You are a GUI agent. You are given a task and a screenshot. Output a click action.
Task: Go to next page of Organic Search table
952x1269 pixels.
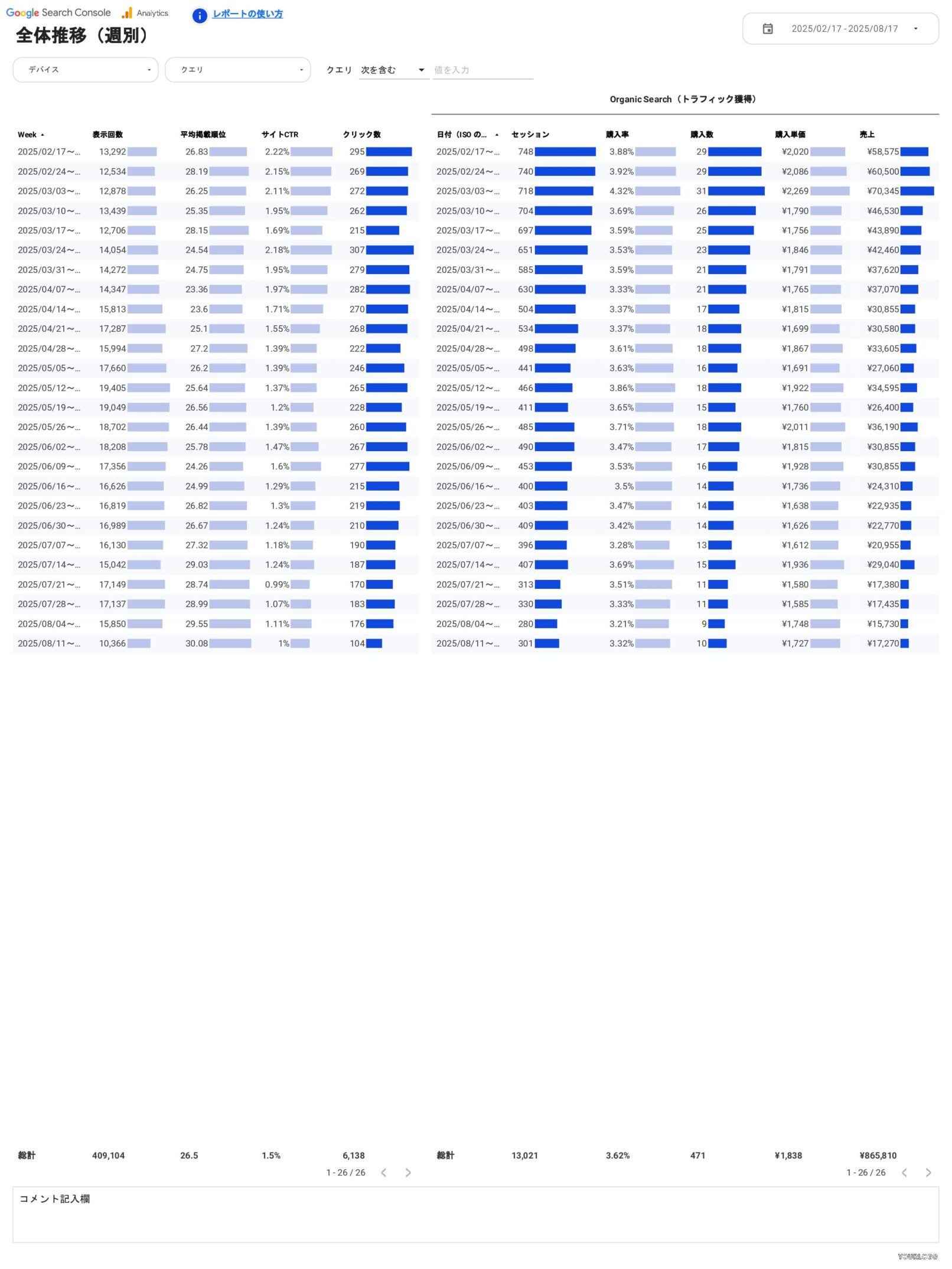(928, 1173)
